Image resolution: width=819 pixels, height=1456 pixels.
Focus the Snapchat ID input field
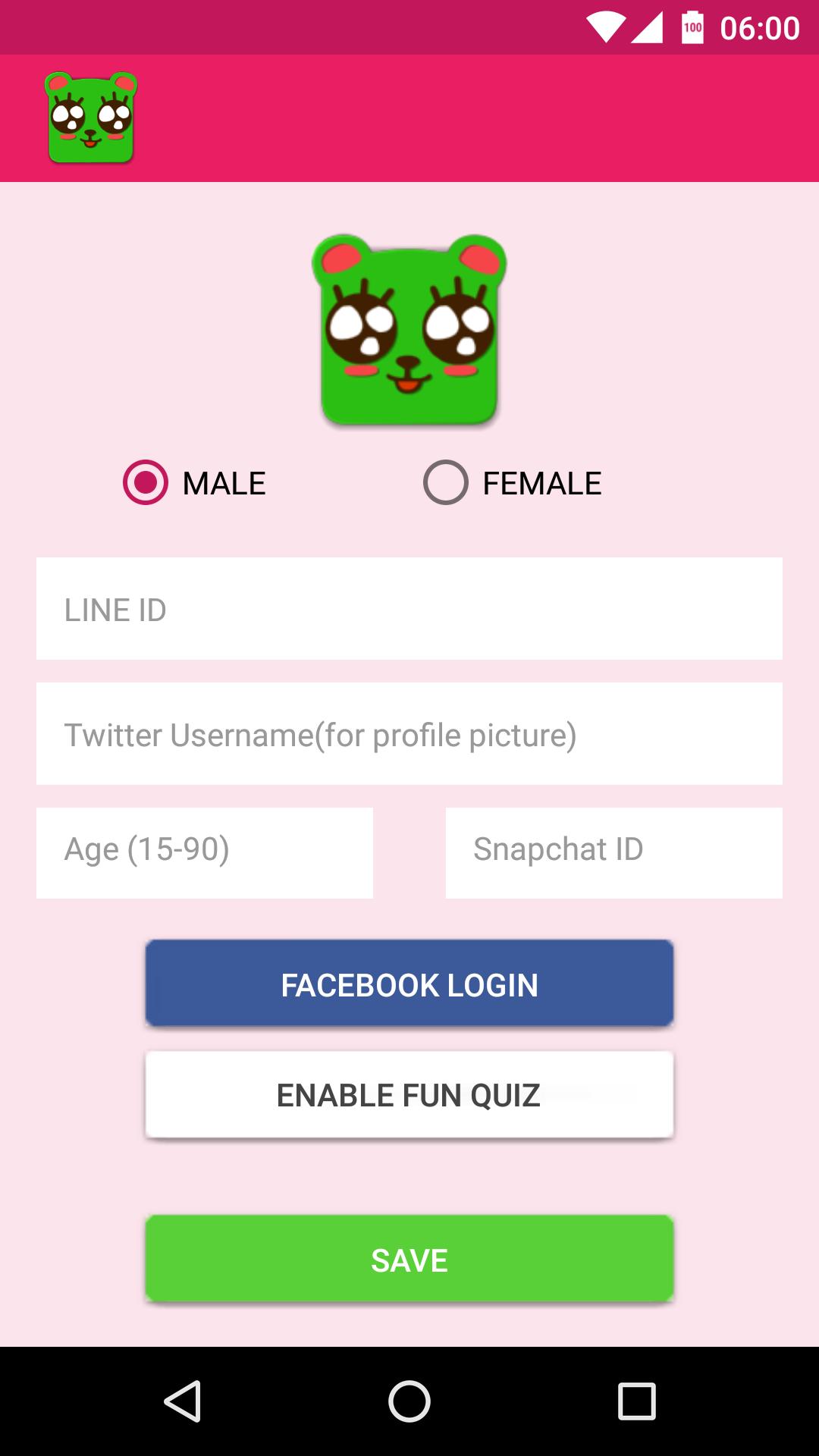pyautogui.click(x=613, y=852)
